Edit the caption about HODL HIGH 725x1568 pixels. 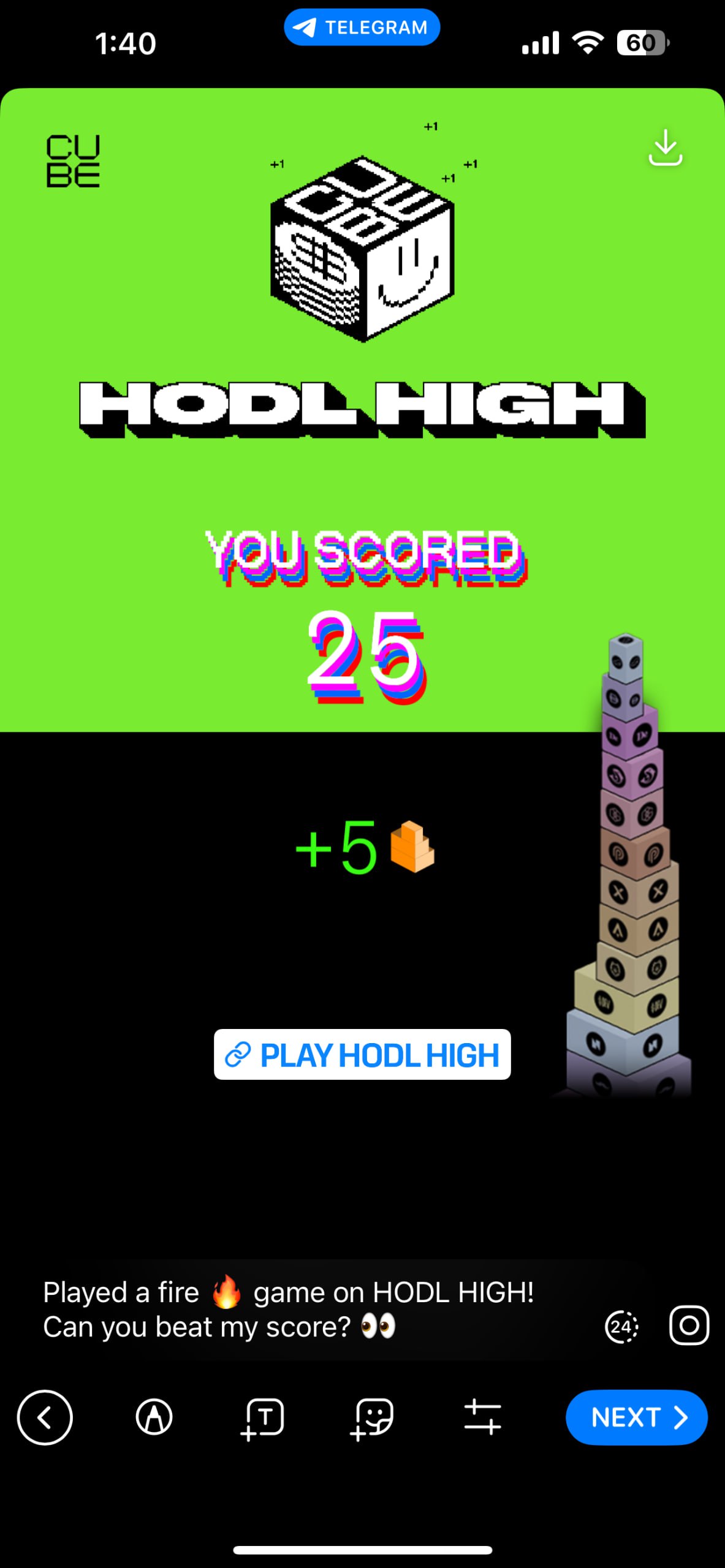pyautogui.click(x=288, y=1310)
